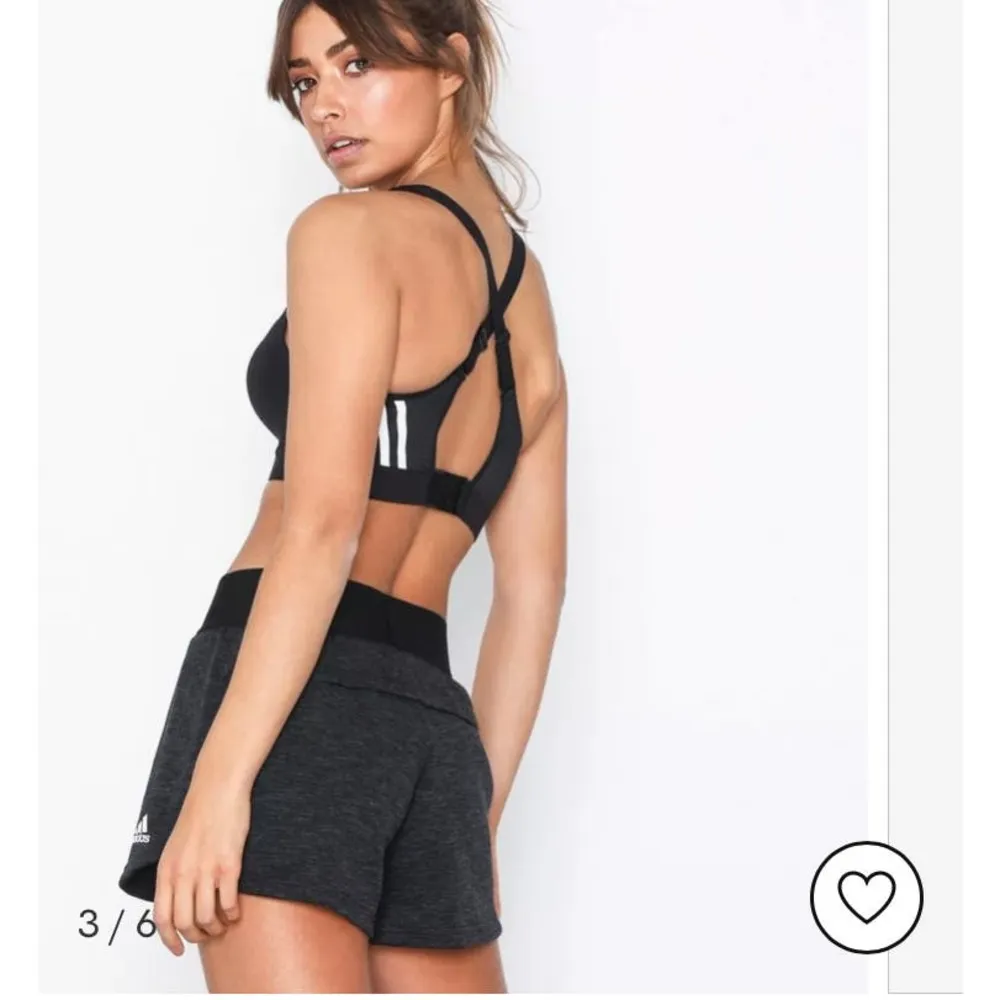Add this product to favorites with the heart
This screenshot has width=1000, height=1000.
866,897
